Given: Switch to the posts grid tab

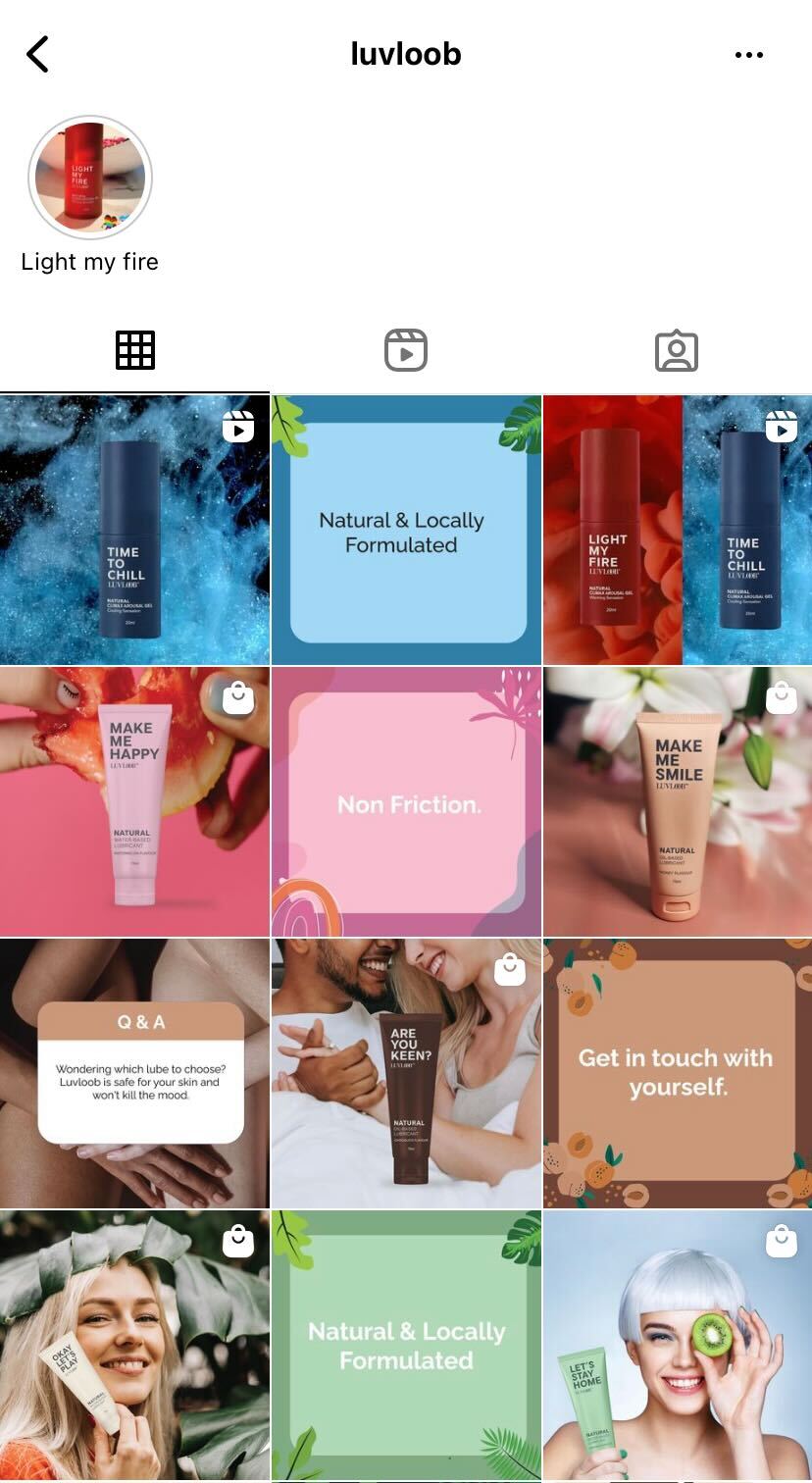Looking at the screenshot, I should pos(135,350).
